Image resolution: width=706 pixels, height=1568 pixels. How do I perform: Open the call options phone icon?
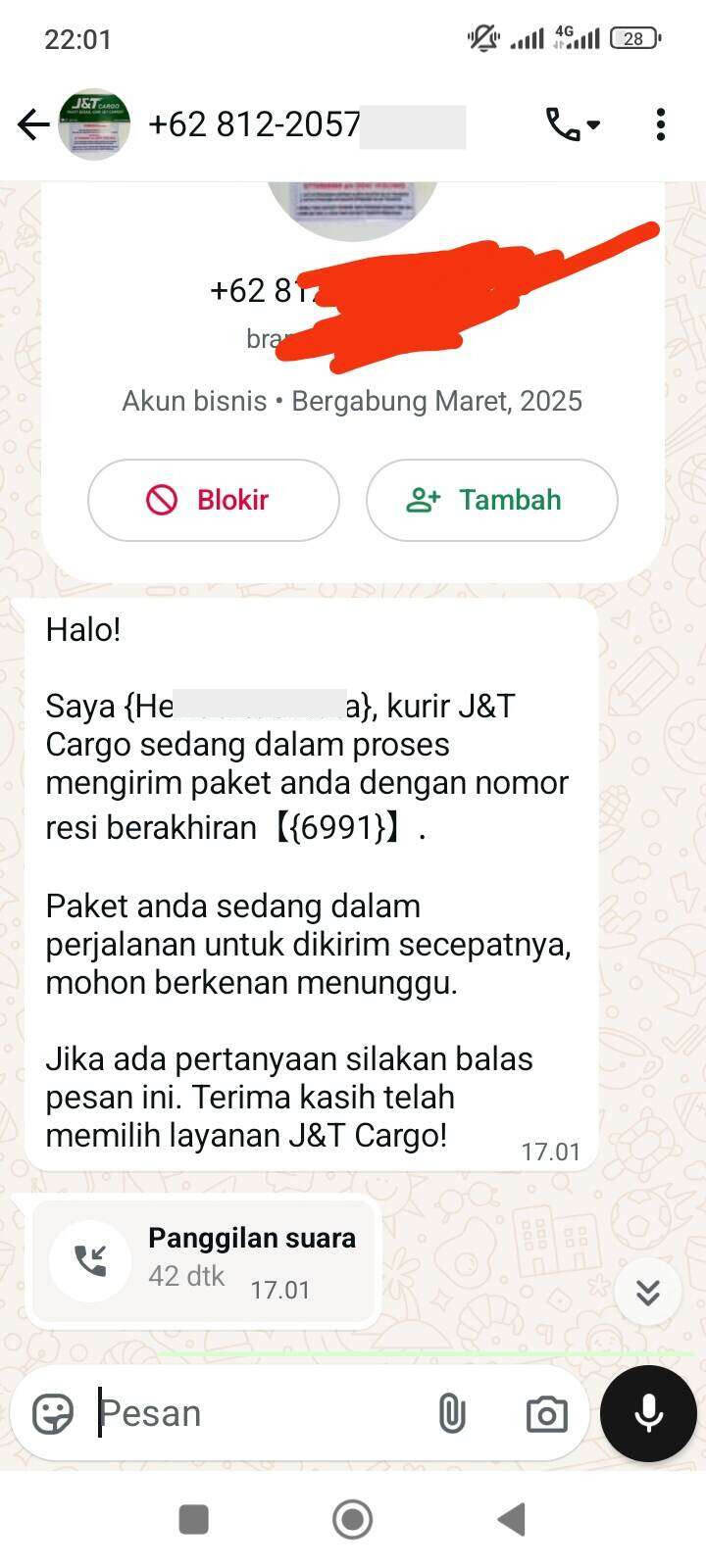[x=573, y=124]
